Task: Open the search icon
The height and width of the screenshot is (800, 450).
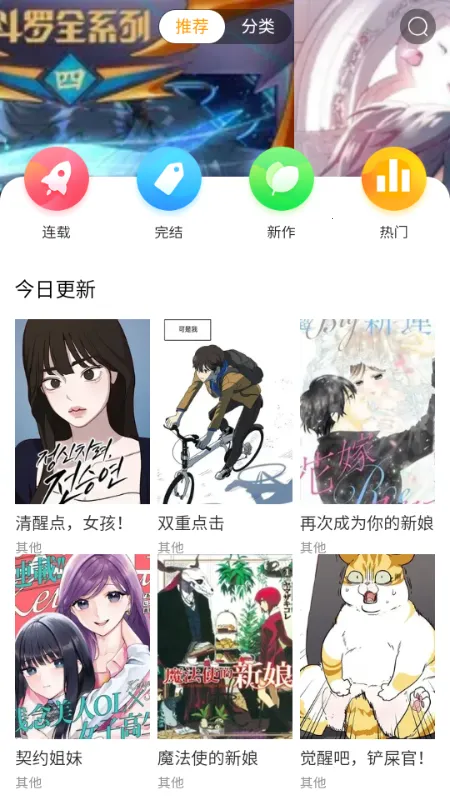Action: click(417, 27)
